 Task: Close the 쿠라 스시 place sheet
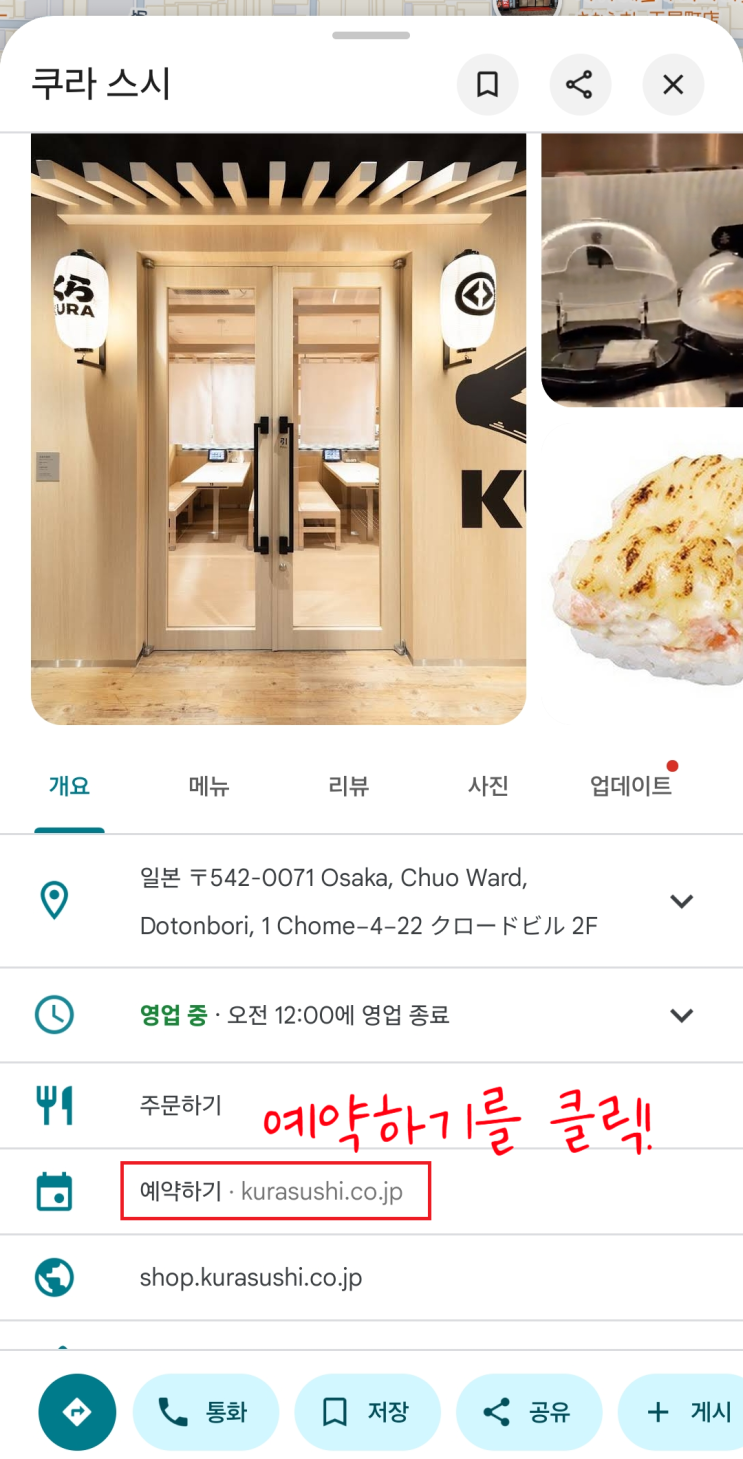coord(673,84)
